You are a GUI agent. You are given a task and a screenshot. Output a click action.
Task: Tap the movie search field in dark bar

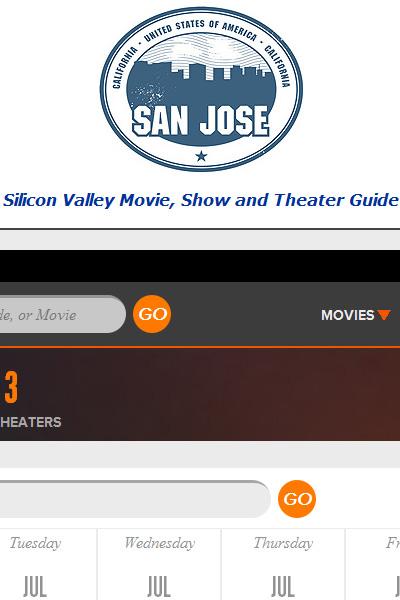tap(62, 315)
